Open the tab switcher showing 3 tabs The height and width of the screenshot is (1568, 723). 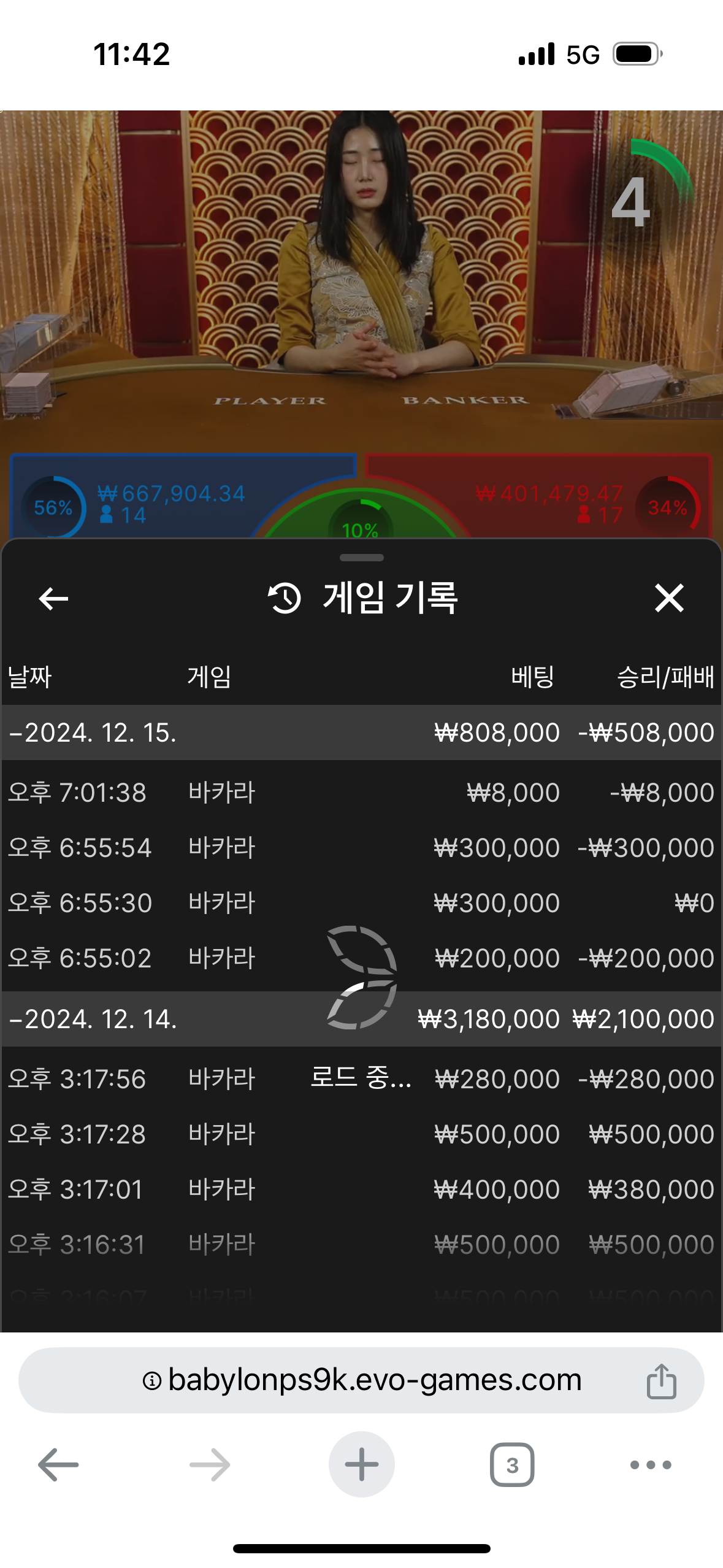512,1464
